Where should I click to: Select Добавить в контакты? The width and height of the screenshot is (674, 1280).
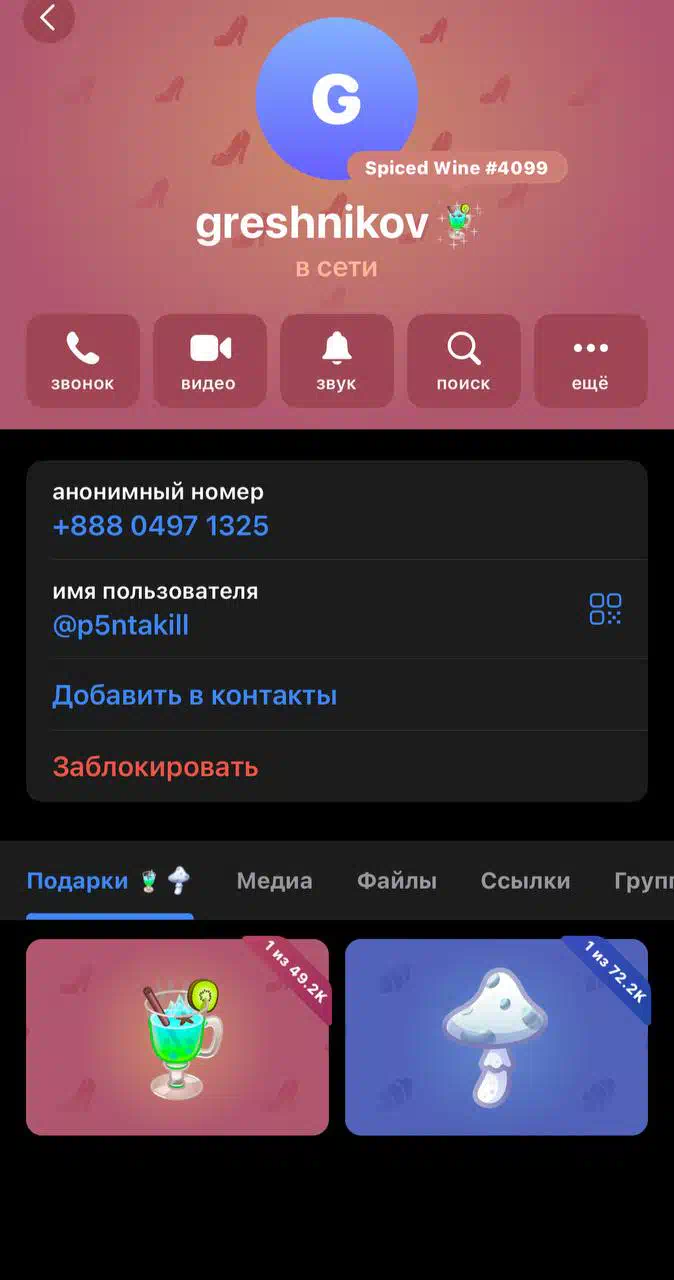[337, 695]
